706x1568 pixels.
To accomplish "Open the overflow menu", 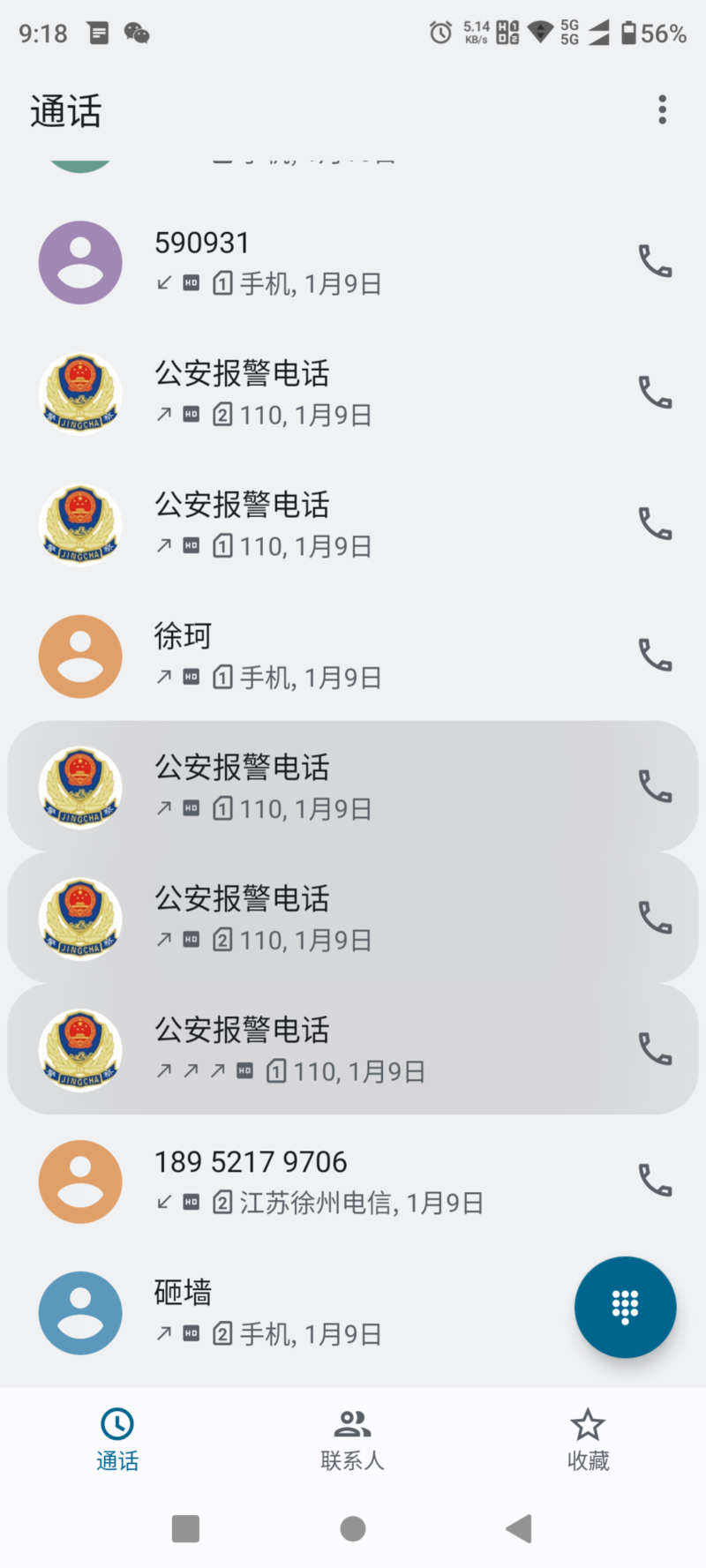I will [662, 110].
